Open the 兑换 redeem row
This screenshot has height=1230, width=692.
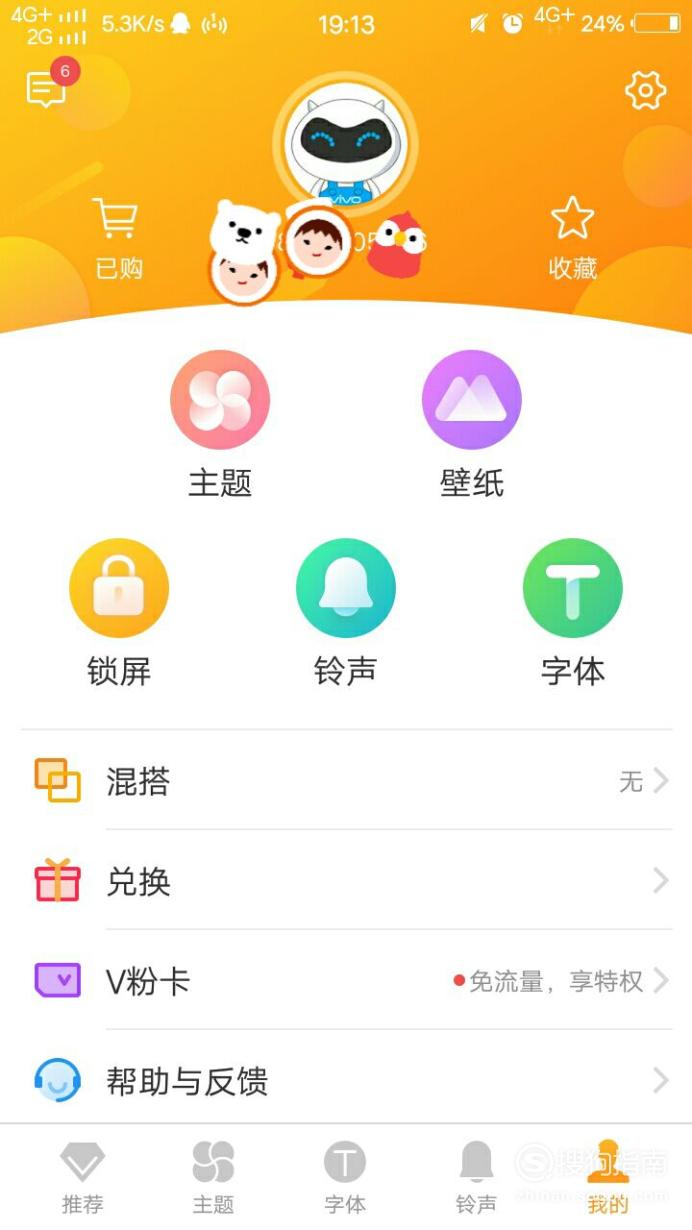[x=346, y=881]
